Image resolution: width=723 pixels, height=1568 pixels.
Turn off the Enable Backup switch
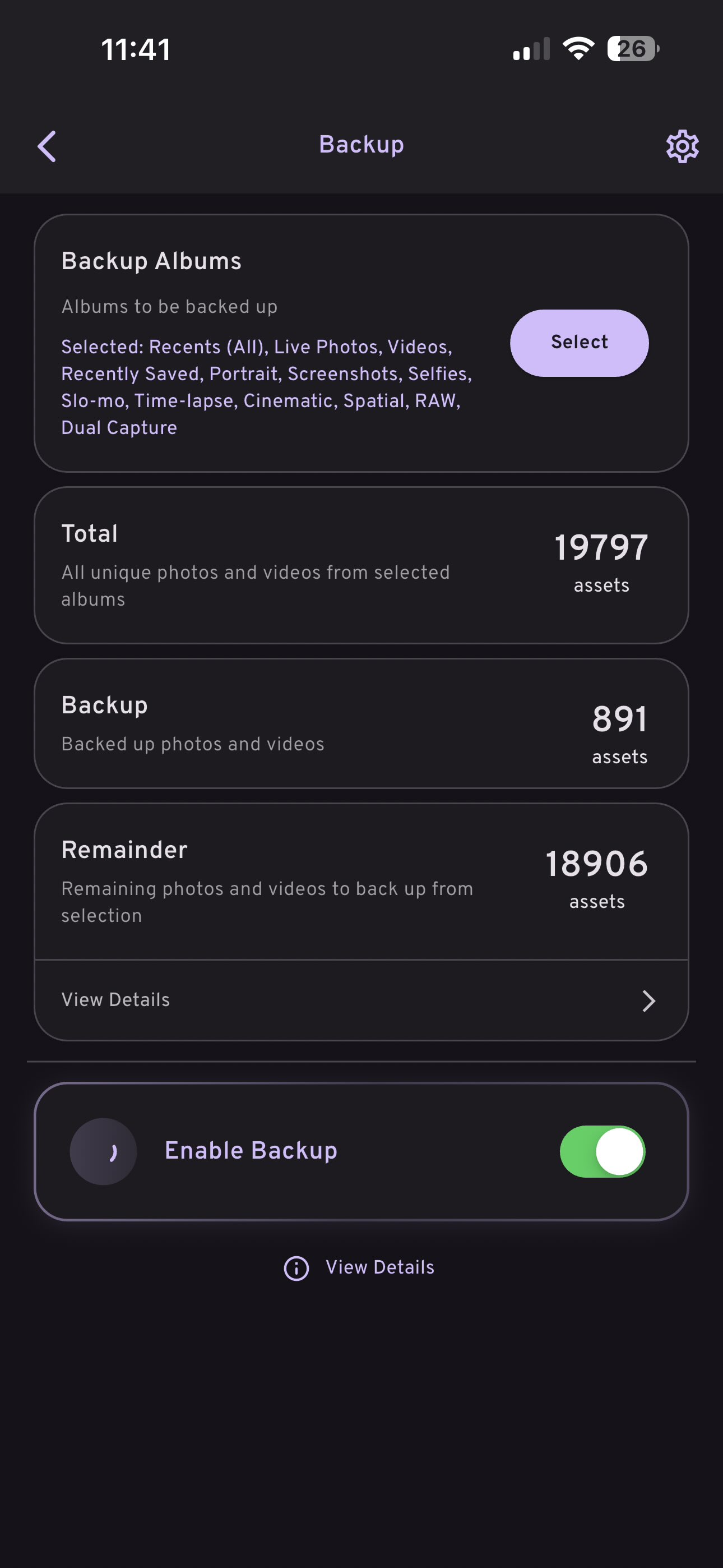click(602, 1151)
